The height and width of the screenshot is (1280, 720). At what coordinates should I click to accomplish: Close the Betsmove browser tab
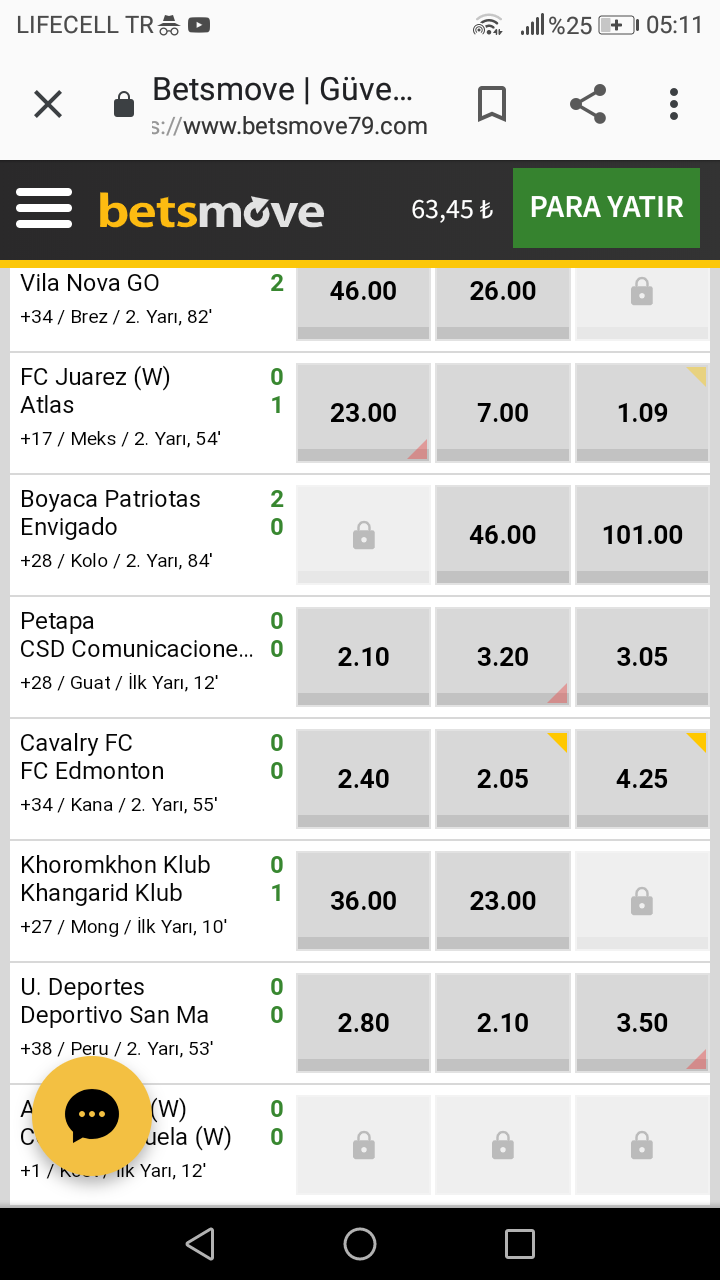(48, 104)
